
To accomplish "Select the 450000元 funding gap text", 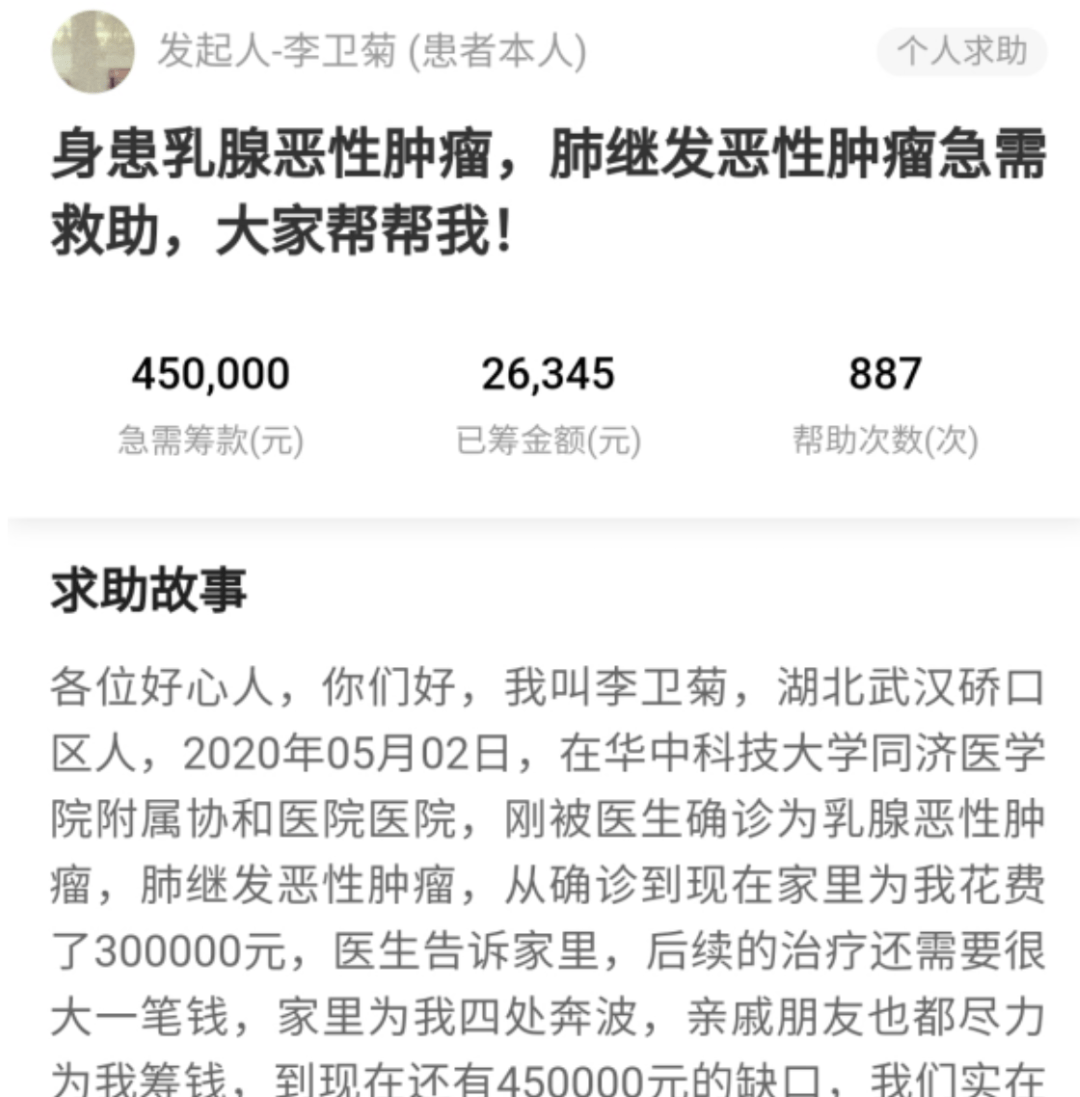I will pos(565,1070).
